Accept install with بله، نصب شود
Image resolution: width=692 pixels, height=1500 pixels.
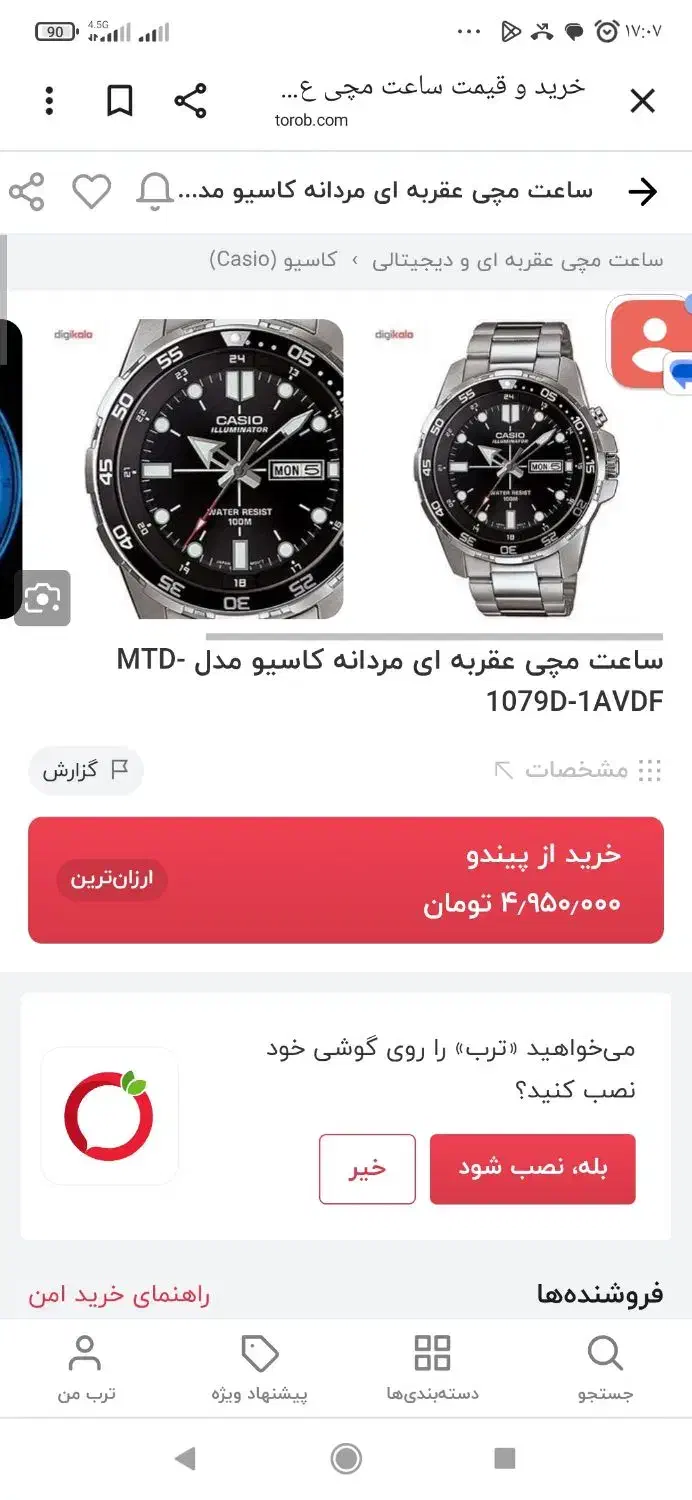pyautogui.click(x=532, y=1168)
